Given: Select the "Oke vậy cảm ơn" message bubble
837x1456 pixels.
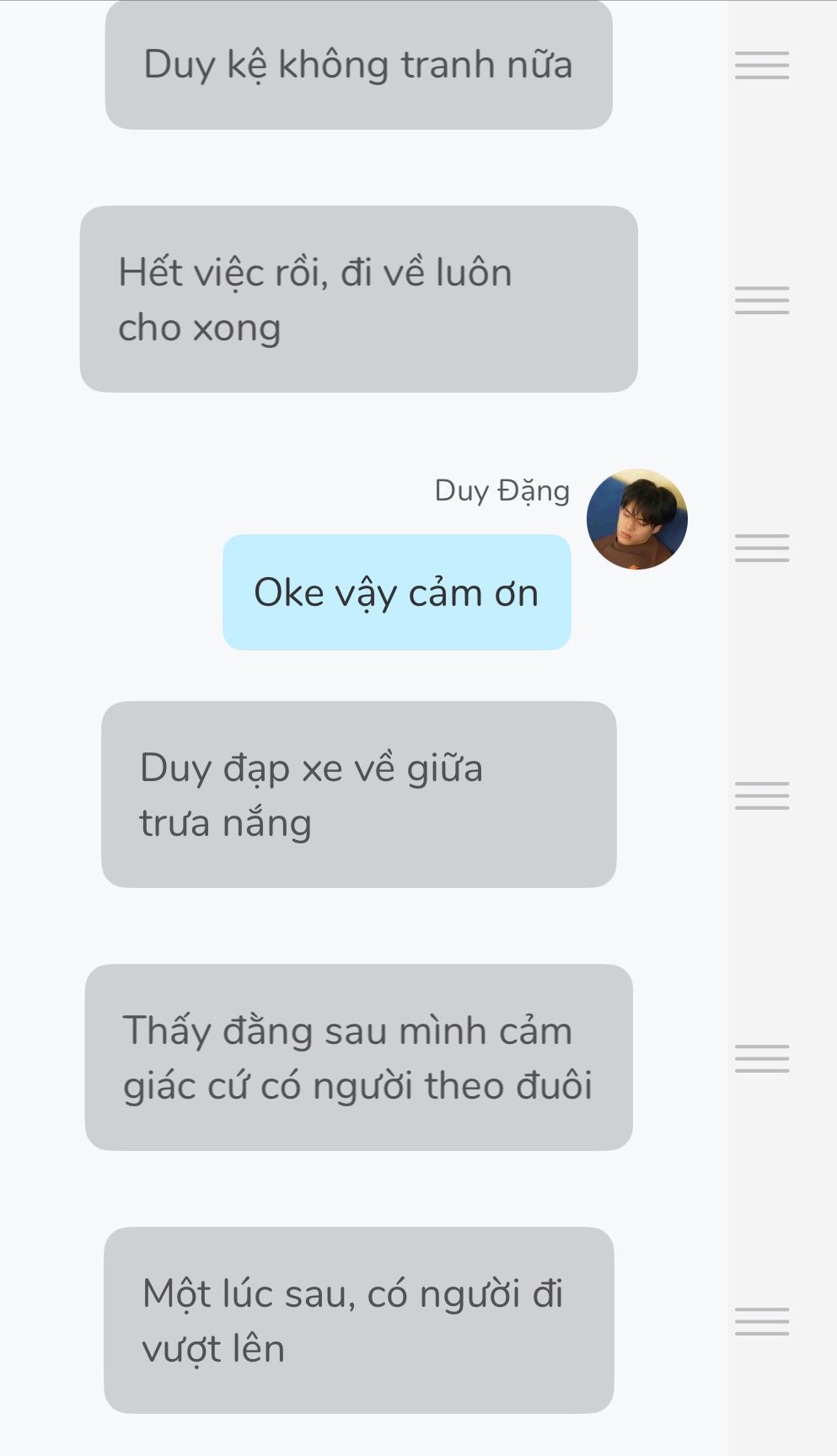Looking at the screenshot, I should pyautogui.click(x=396, y=592).
